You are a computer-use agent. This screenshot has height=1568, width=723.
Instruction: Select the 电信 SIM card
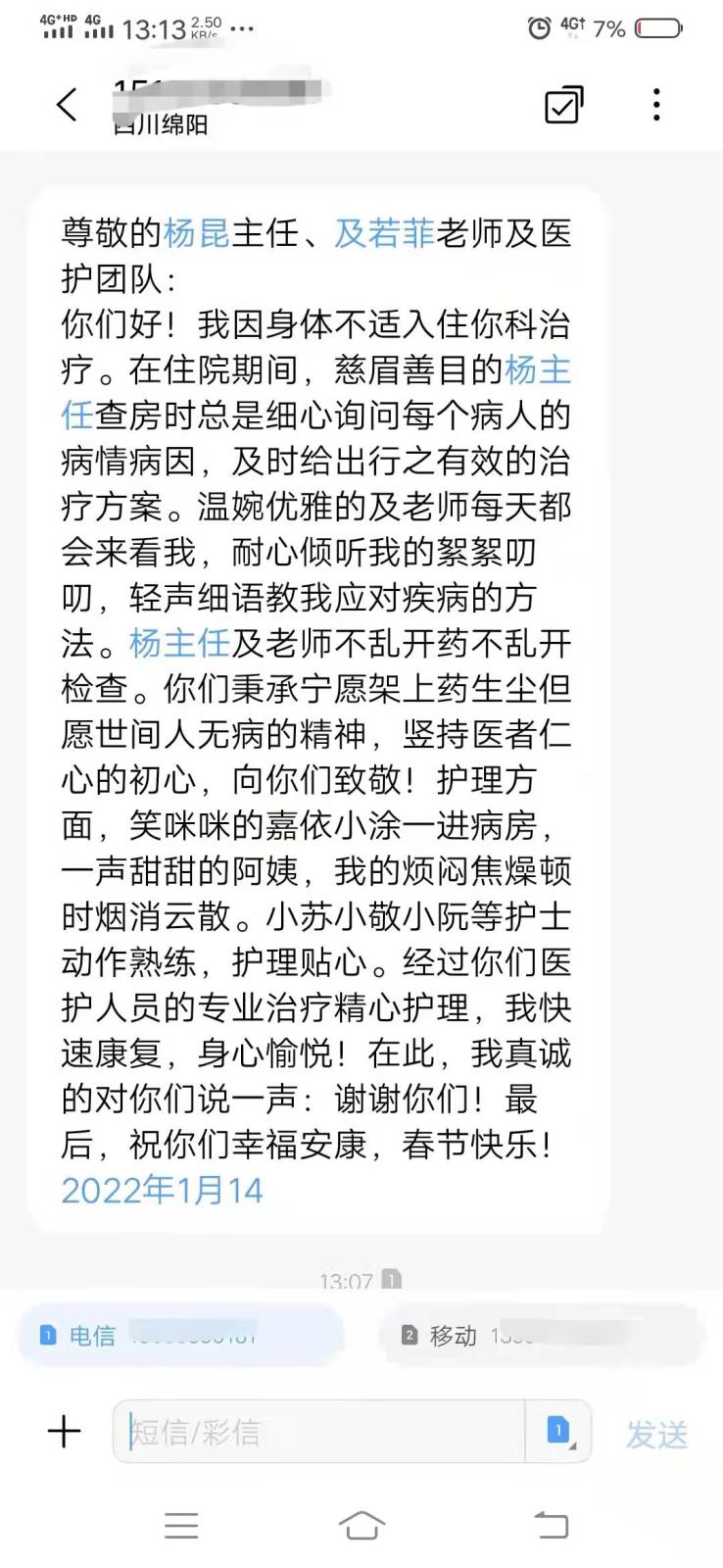(181, 1335)
